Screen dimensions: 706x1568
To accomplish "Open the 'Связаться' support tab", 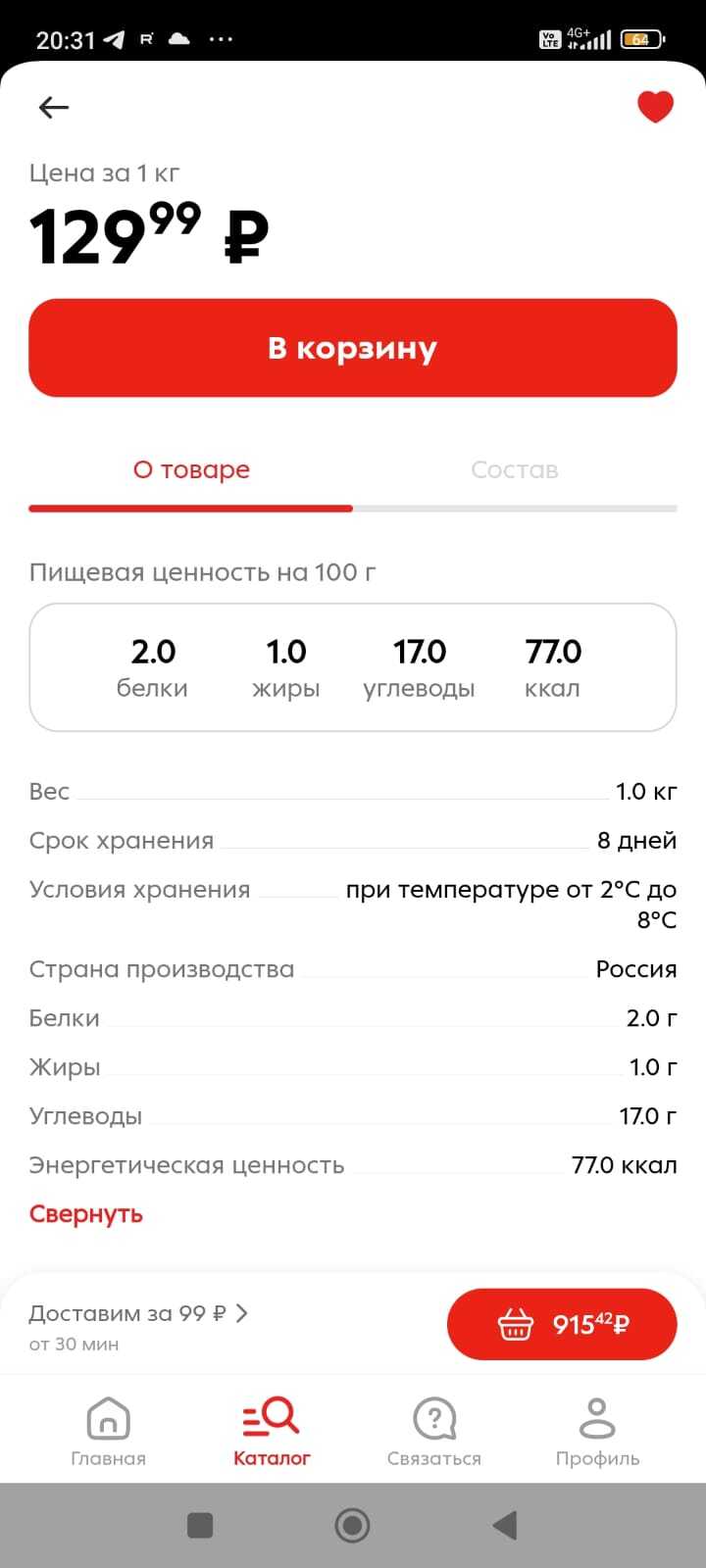I will [x=434, y=1431].
